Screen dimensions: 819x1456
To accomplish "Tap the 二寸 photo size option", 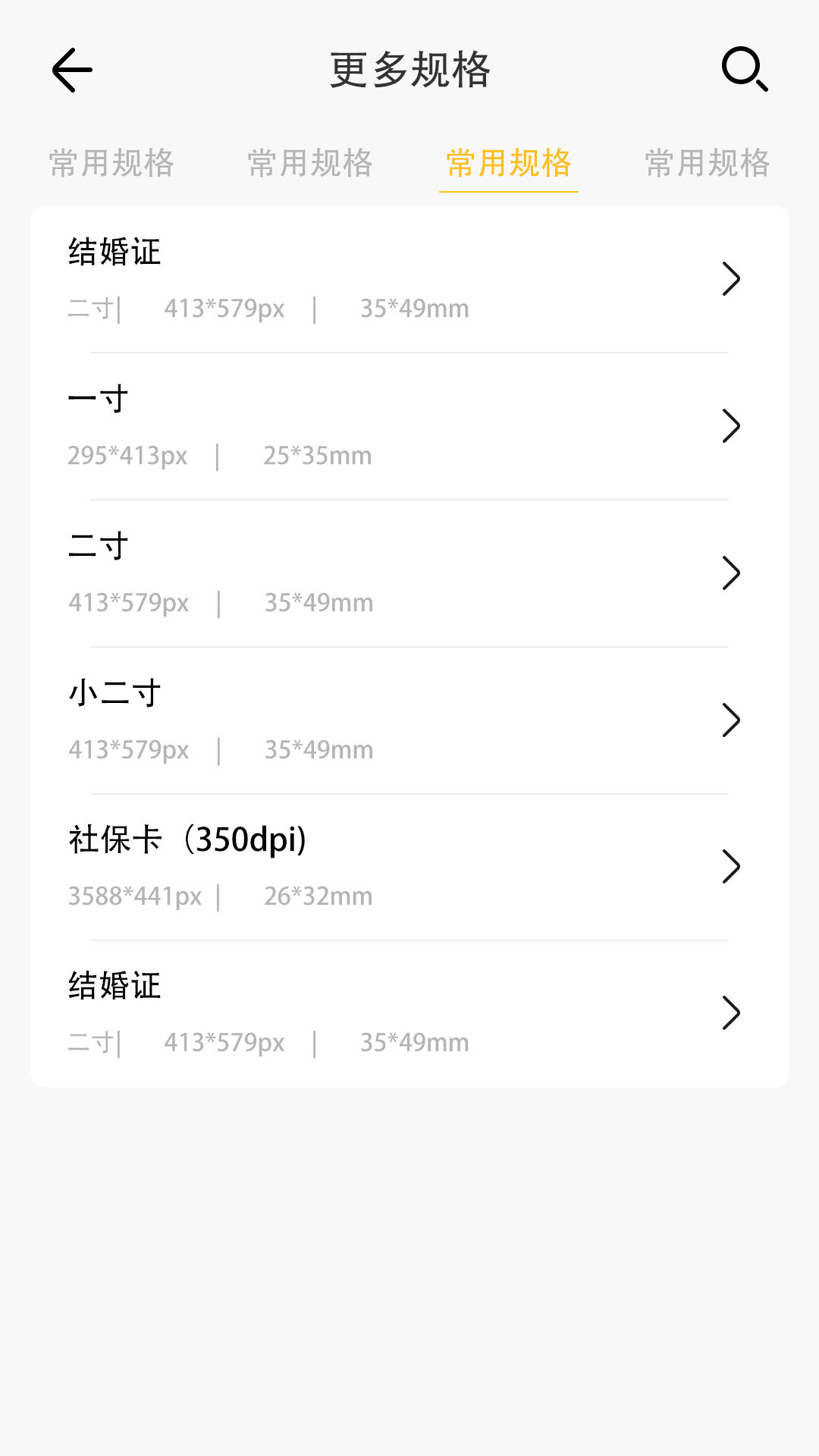I will pos(303,573).
